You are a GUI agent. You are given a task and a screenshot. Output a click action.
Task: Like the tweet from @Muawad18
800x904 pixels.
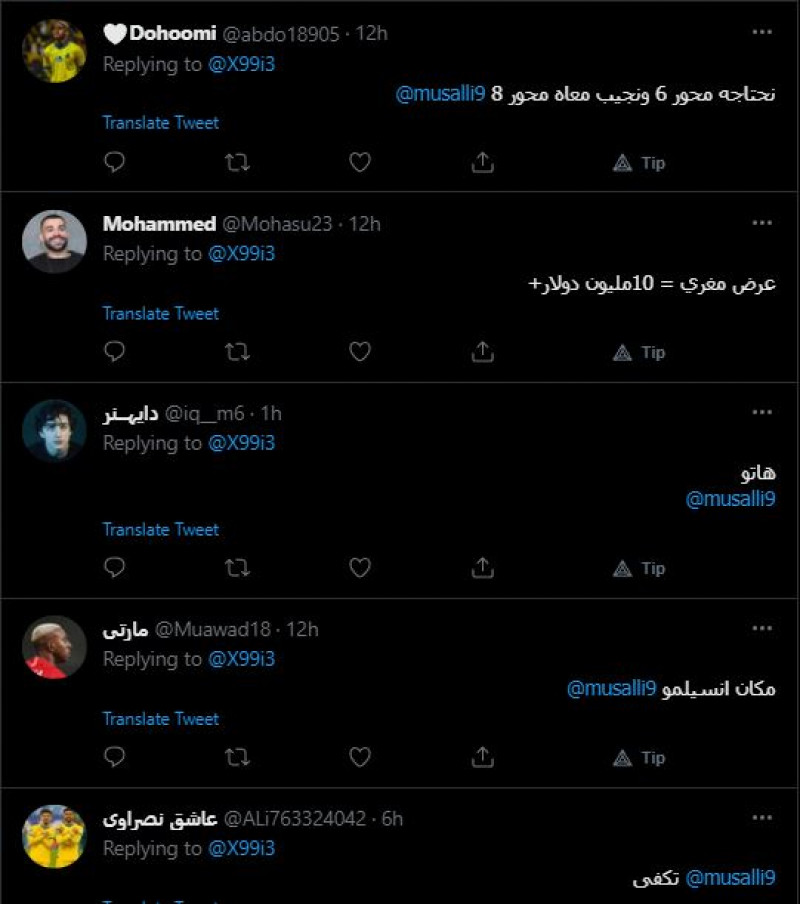click(x=360, y=758)
